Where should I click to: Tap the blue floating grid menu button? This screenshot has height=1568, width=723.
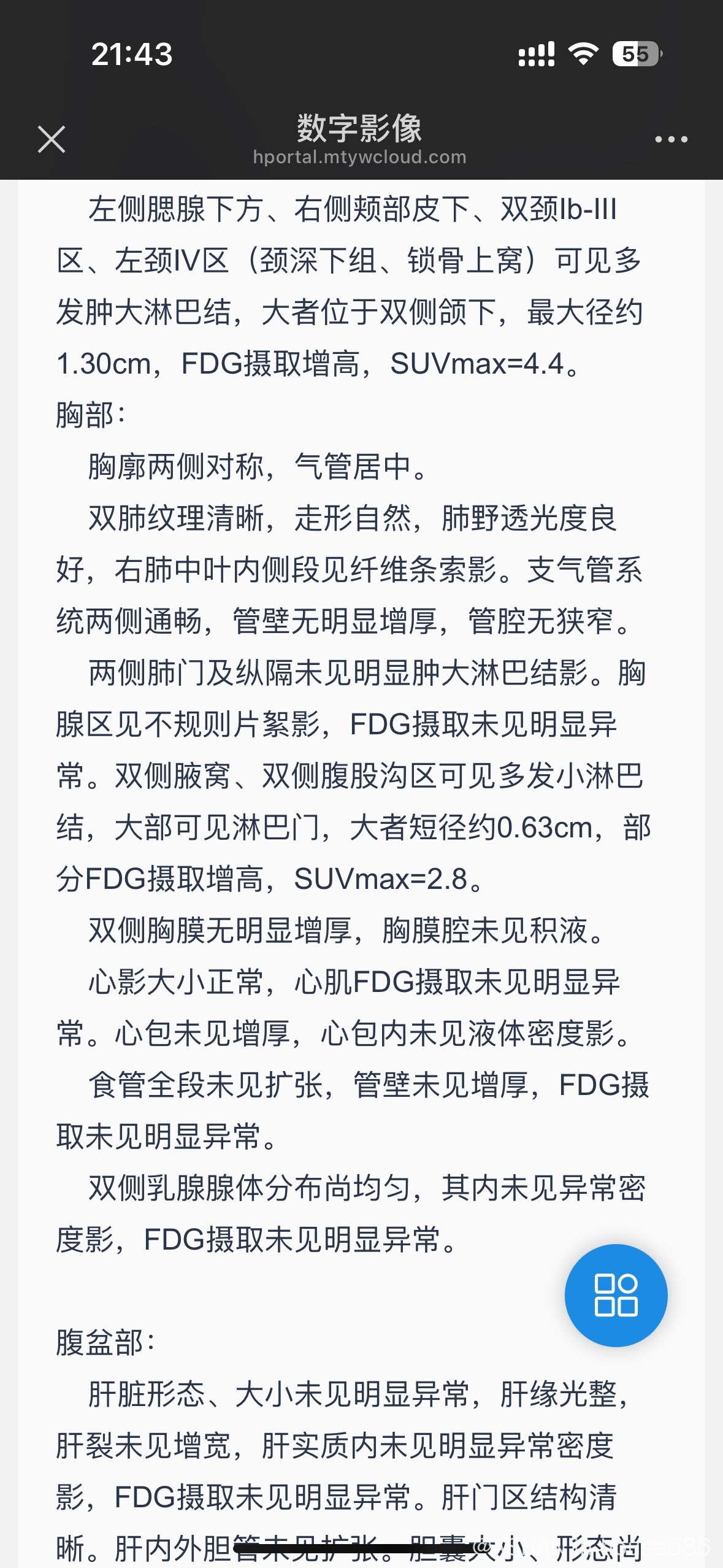click(x=616, y=1296)
